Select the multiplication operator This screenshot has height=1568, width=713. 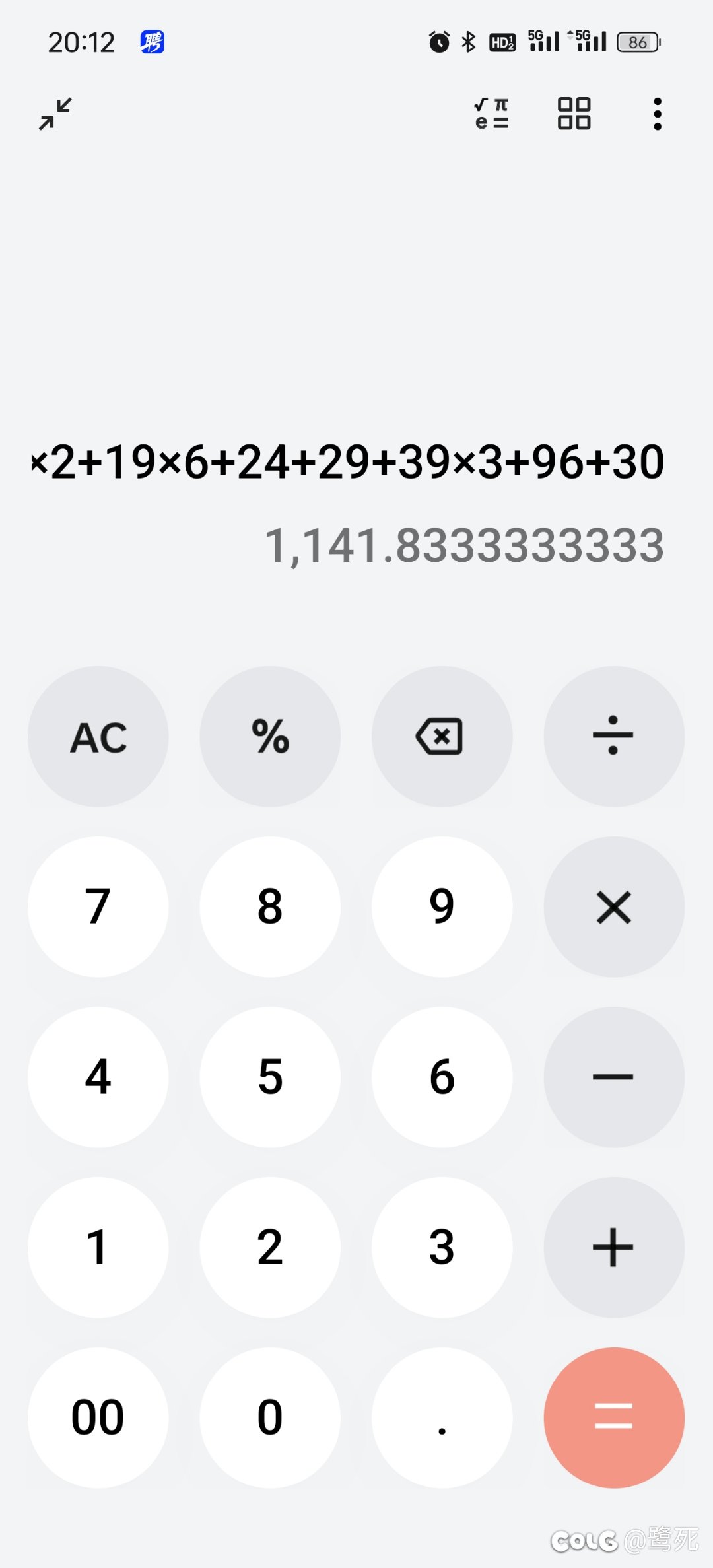coord(614,907)
